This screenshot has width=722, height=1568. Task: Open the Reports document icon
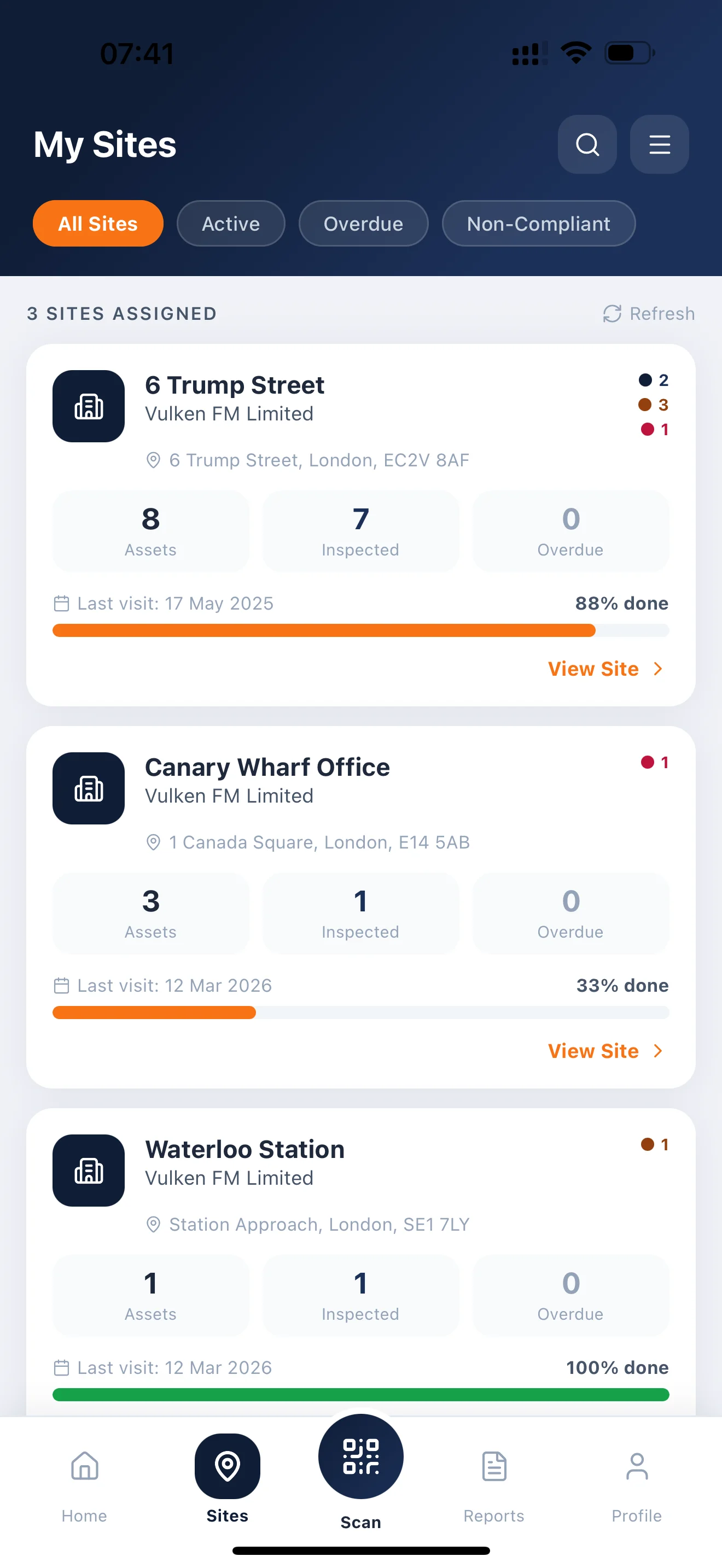493,1467
